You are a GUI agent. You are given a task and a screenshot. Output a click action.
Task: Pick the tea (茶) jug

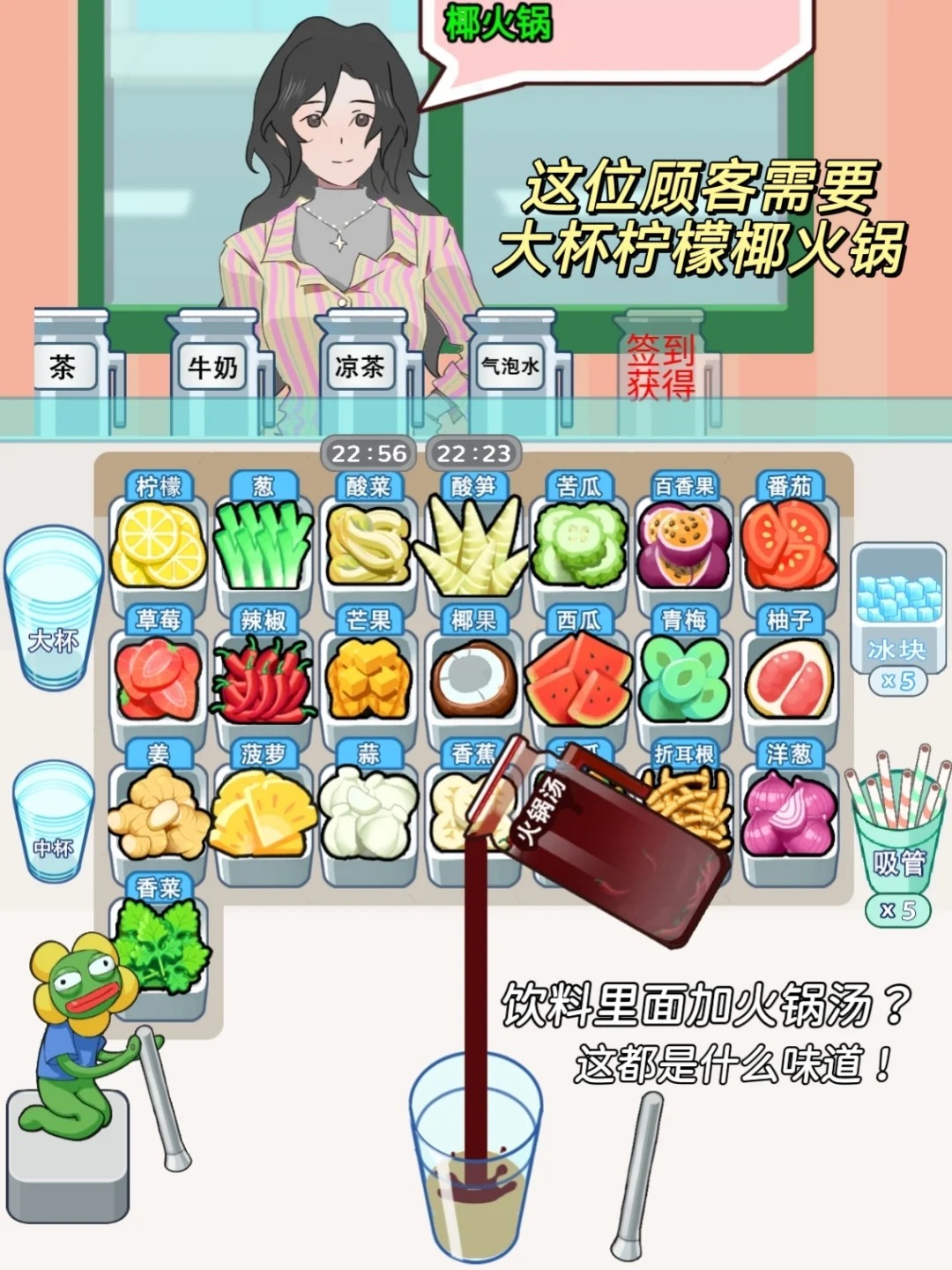tap(71, 372)
